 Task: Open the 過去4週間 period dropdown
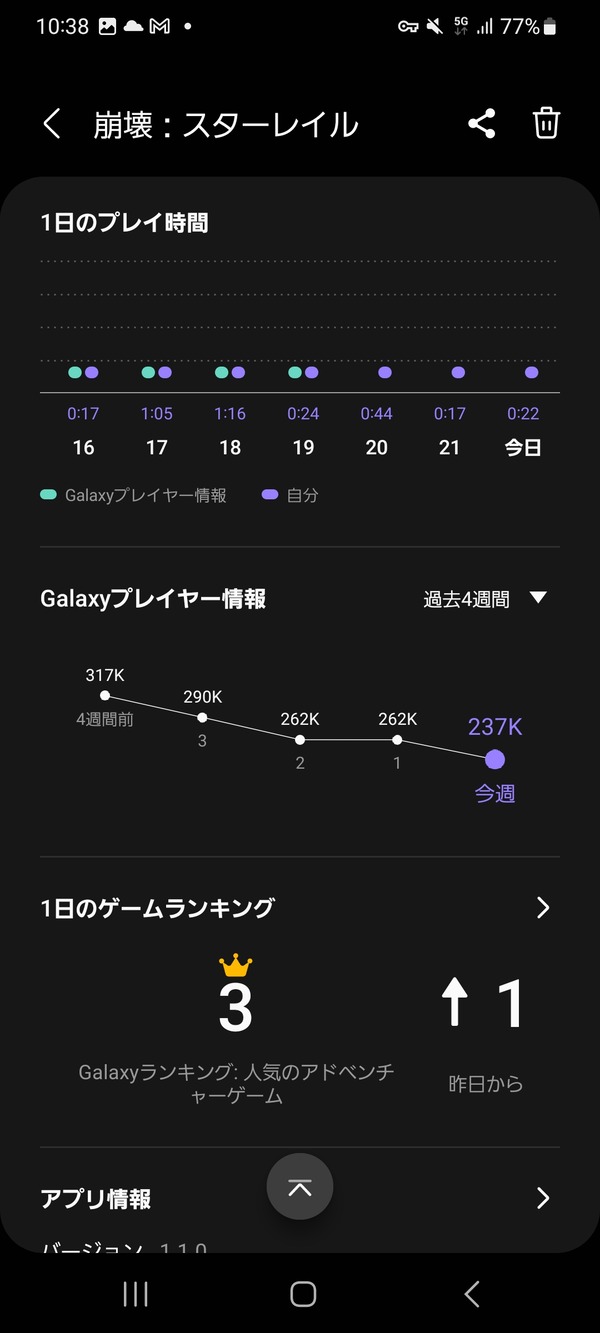(486, 599)
